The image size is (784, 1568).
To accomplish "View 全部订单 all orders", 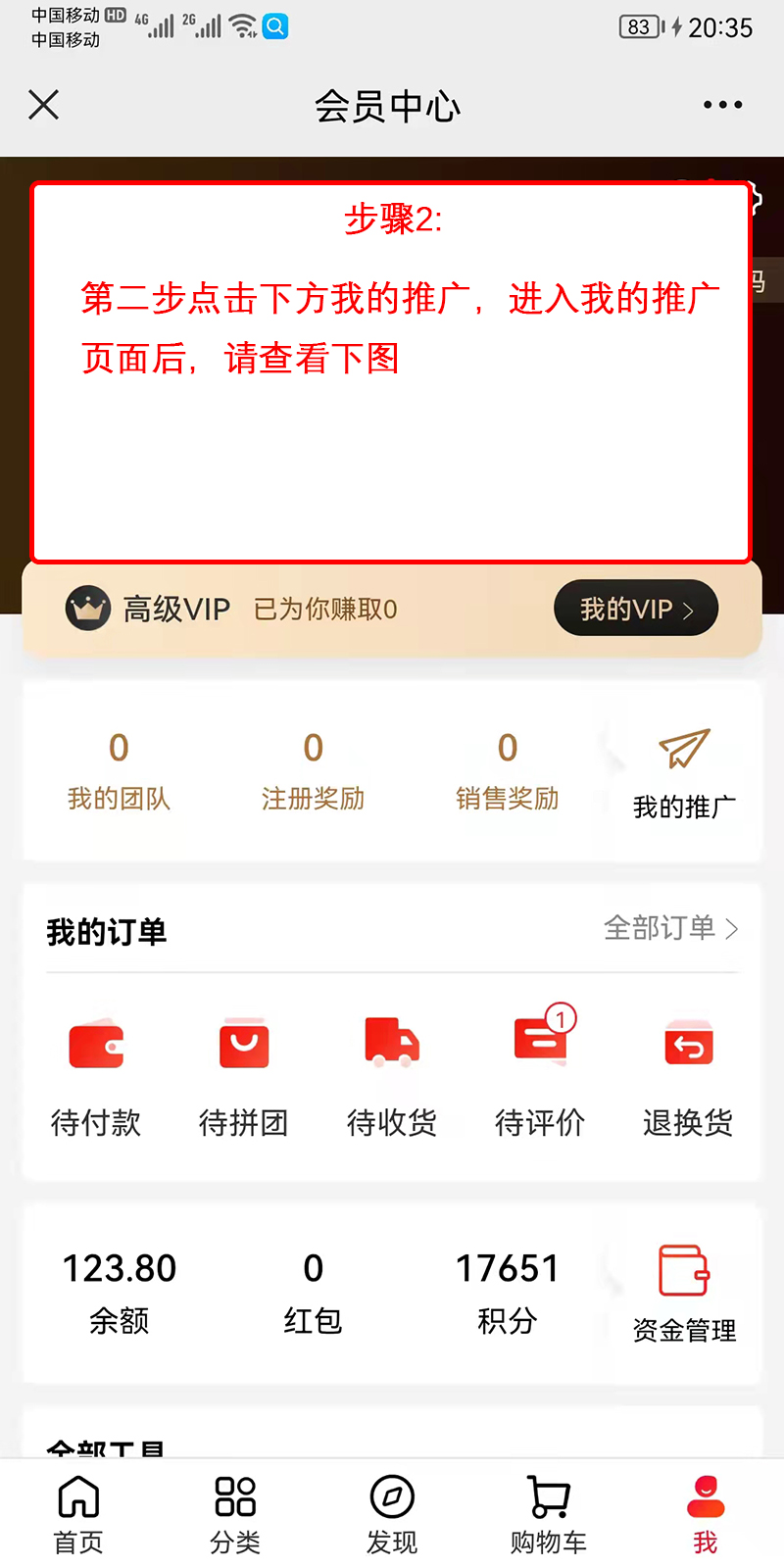I will [670, 928].
